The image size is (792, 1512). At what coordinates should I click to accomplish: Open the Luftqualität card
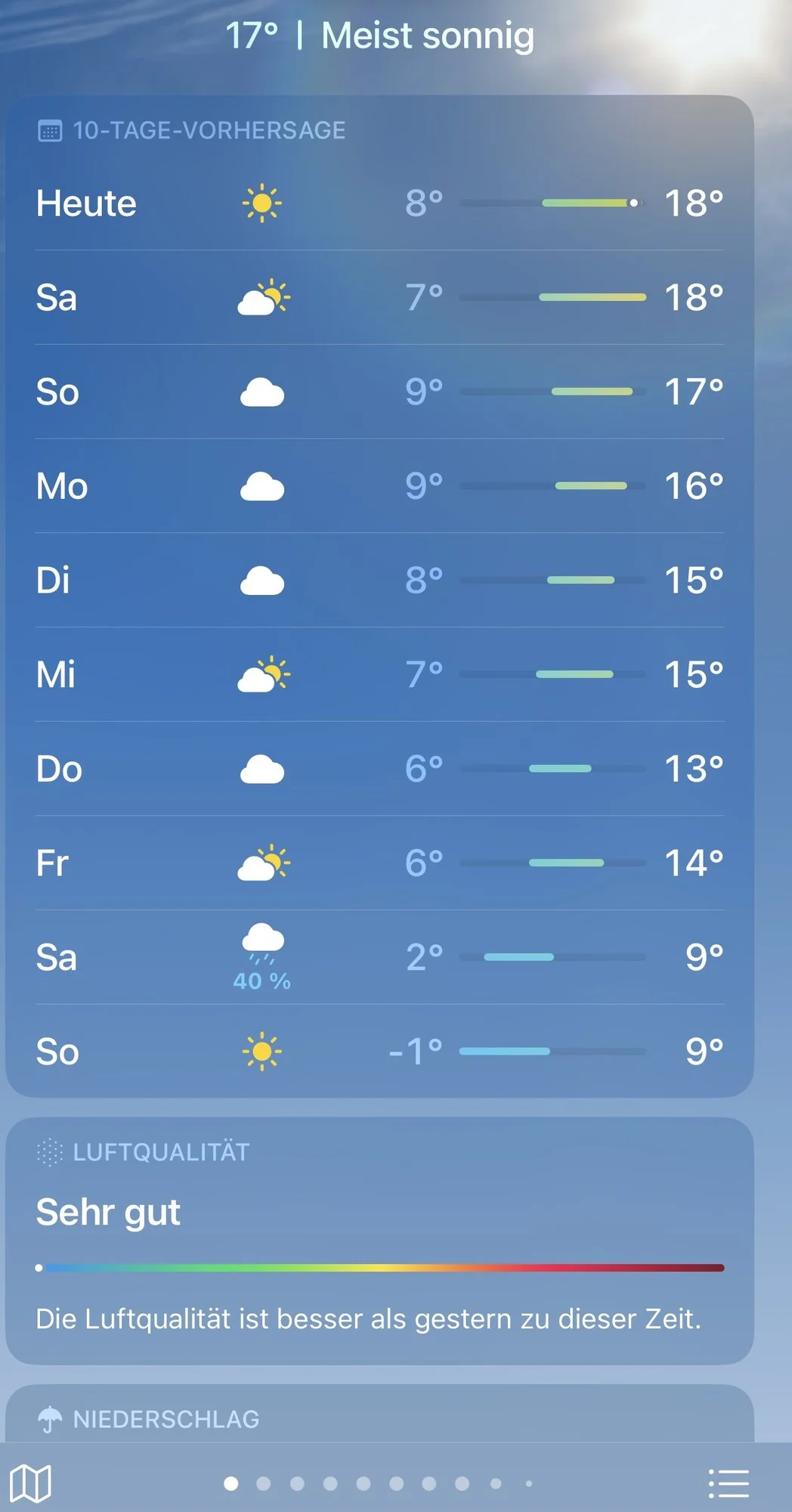(x=379, y=1240)
